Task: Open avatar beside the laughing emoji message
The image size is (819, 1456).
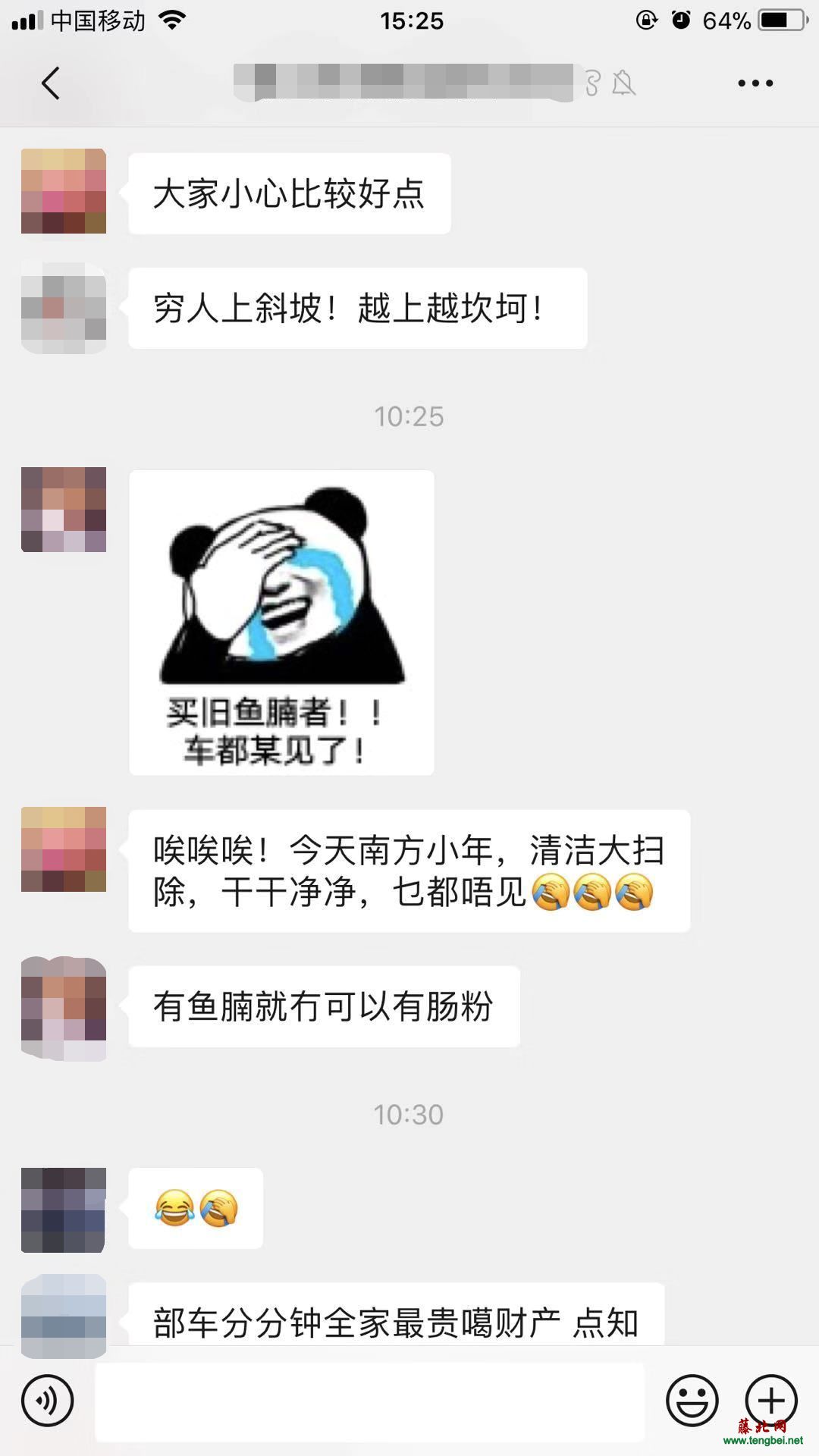Action: 64,1210
